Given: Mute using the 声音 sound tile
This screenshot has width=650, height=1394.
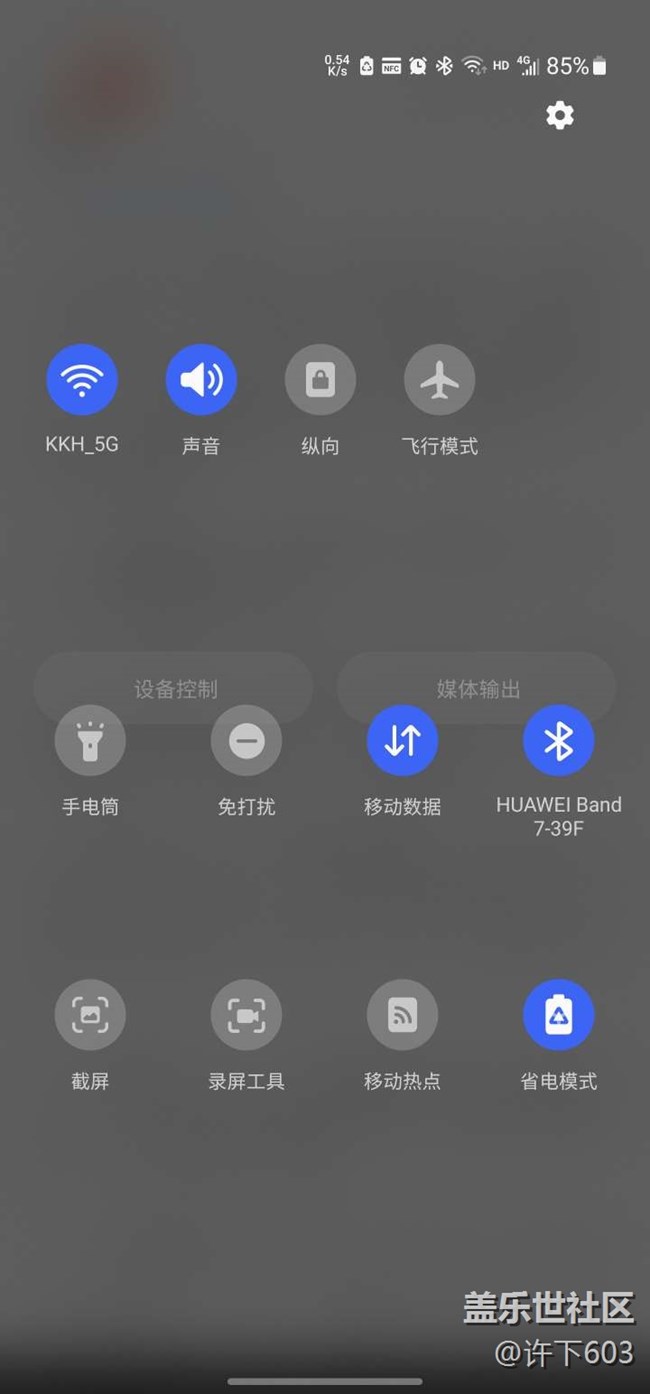Looking at the screenshot, I should [201, 380].
